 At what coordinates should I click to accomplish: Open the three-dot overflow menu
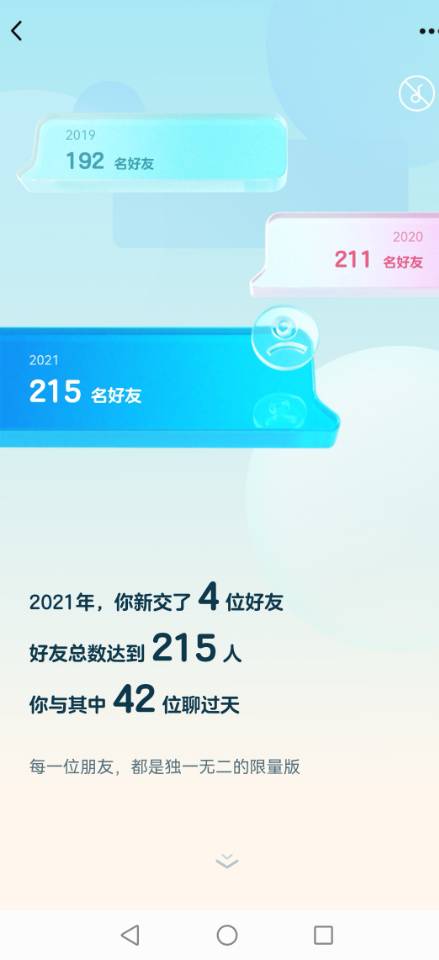[429, 31]
